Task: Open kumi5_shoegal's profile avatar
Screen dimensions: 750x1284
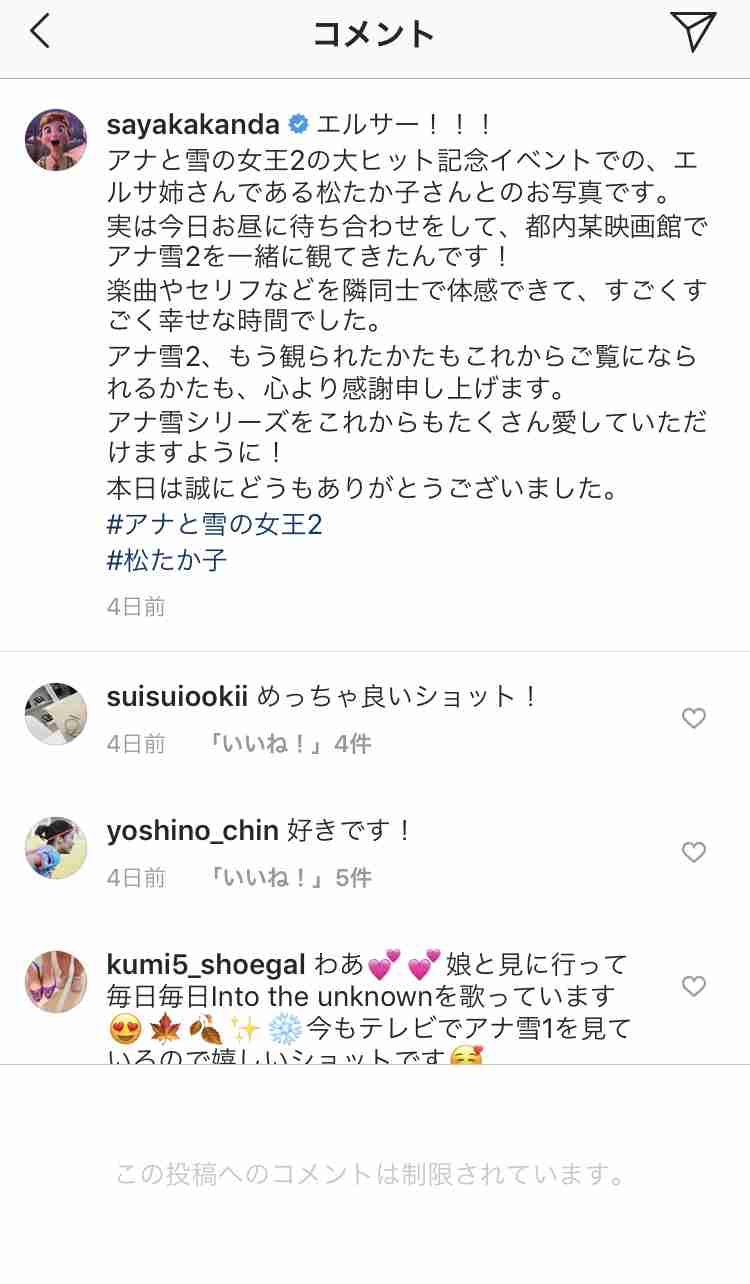Action: pyautogui.click(x=55, y=982)
